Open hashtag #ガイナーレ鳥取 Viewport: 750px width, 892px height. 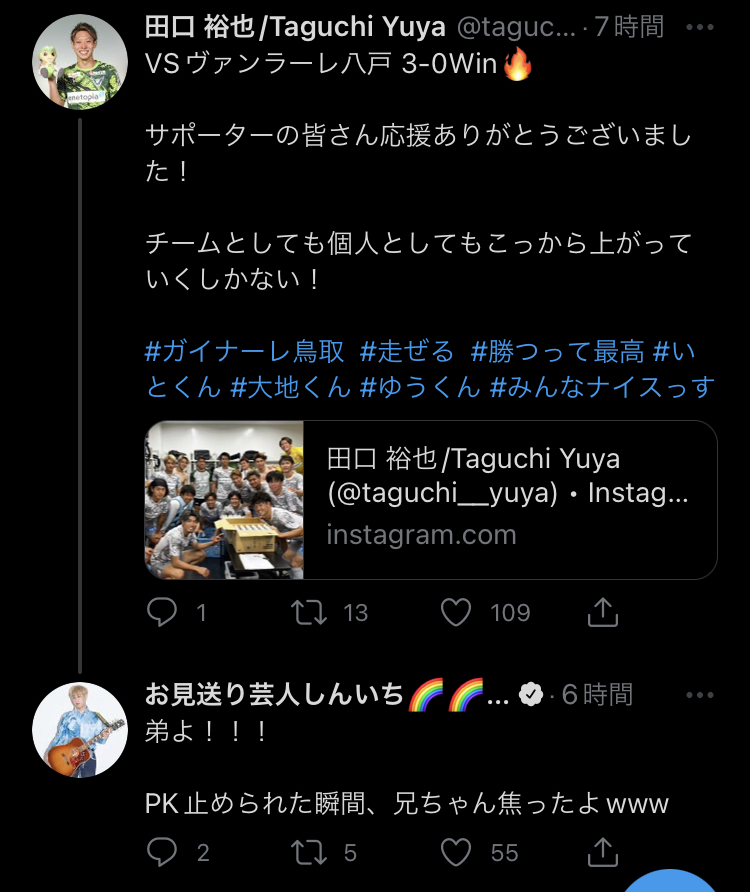coord(245,352)
